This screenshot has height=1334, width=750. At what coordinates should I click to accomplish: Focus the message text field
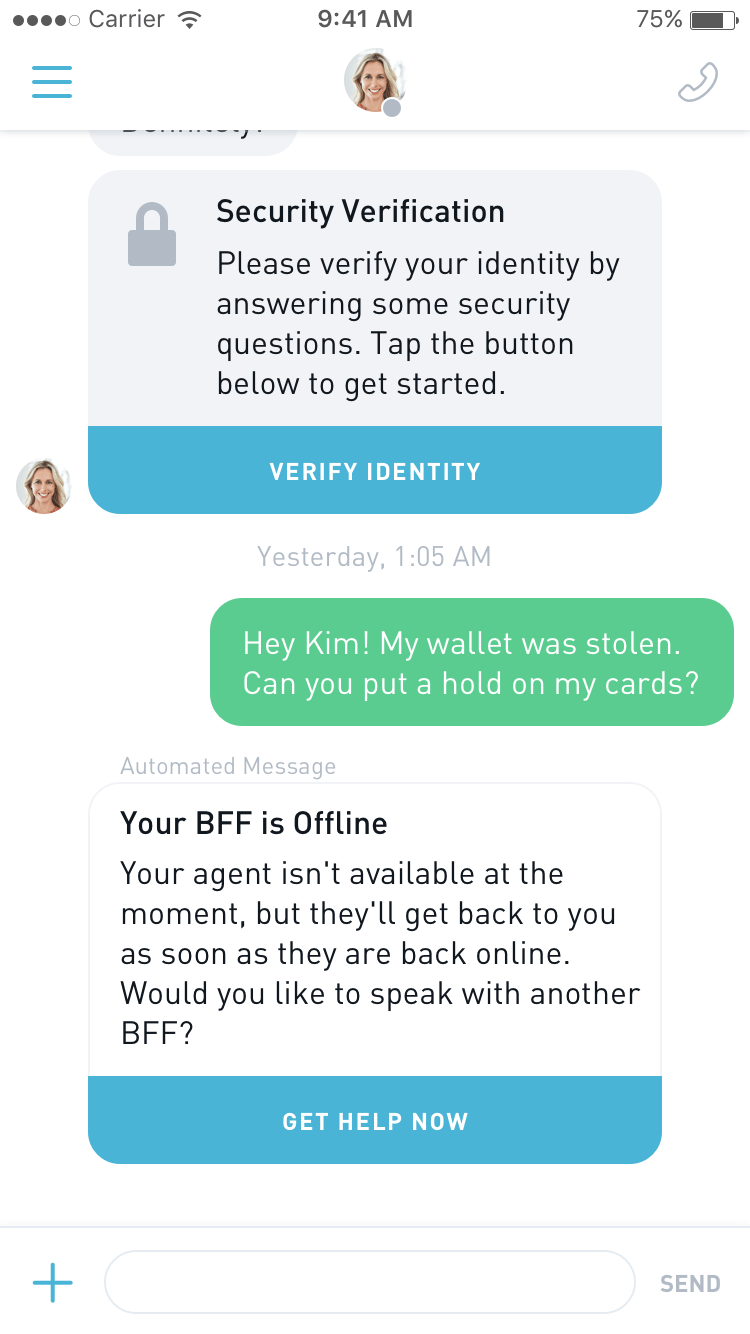pyautogui.click(x=370, y=1282)
